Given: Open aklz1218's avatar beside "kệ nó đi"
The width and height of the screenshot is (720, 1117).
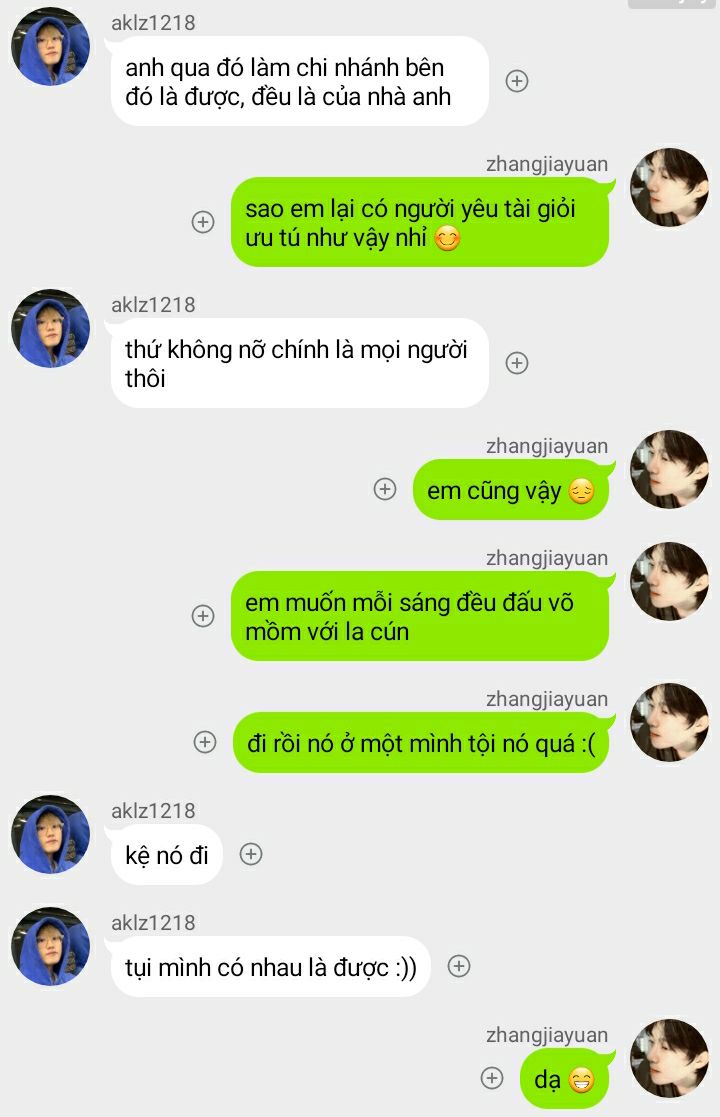Looking at the screenshot, I should 50,835.
